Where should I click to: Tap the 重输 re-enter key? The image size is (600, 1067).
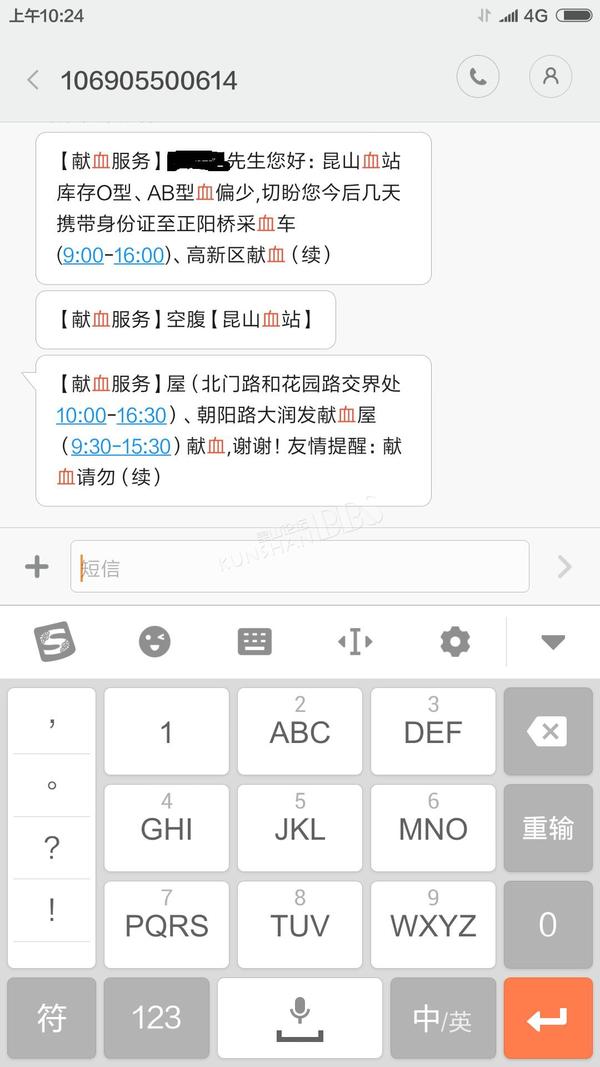pos(548,828)
